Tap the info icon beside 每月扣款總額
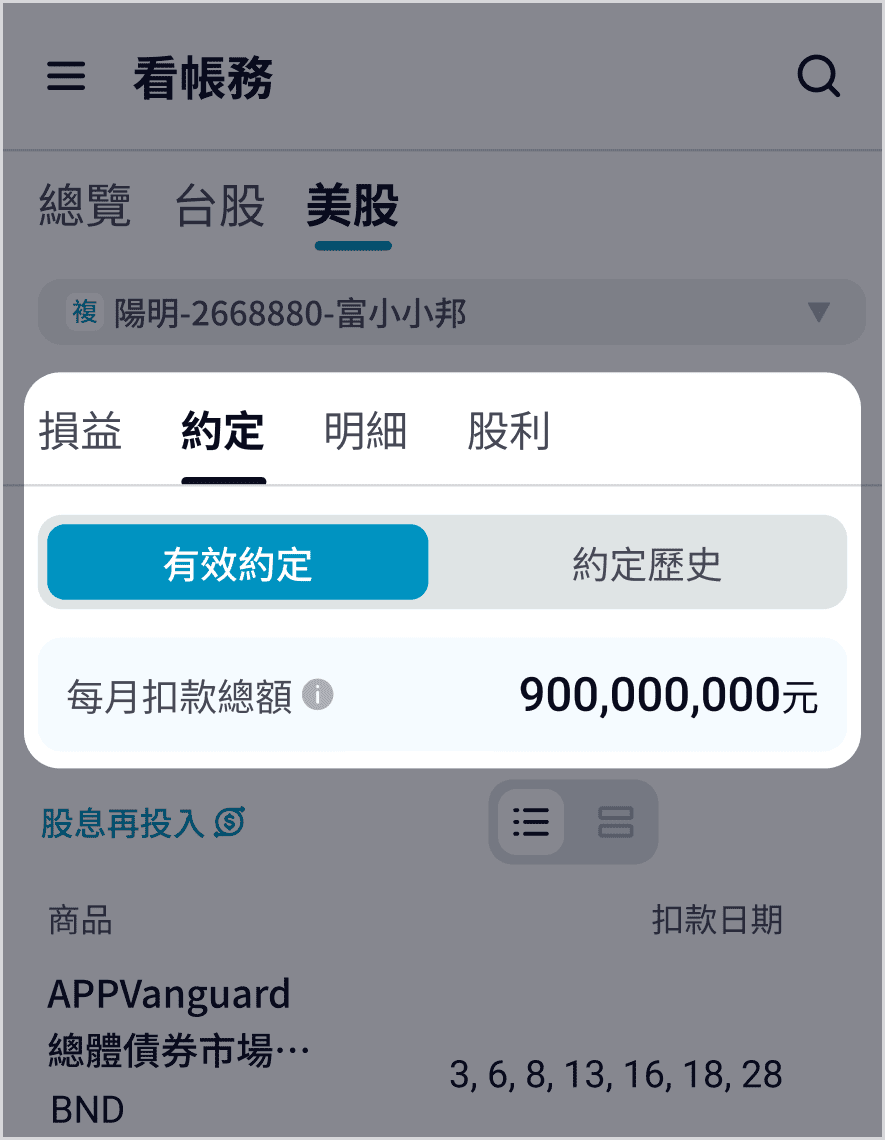Screen dimensions: 885x1140 pos(318,694)
